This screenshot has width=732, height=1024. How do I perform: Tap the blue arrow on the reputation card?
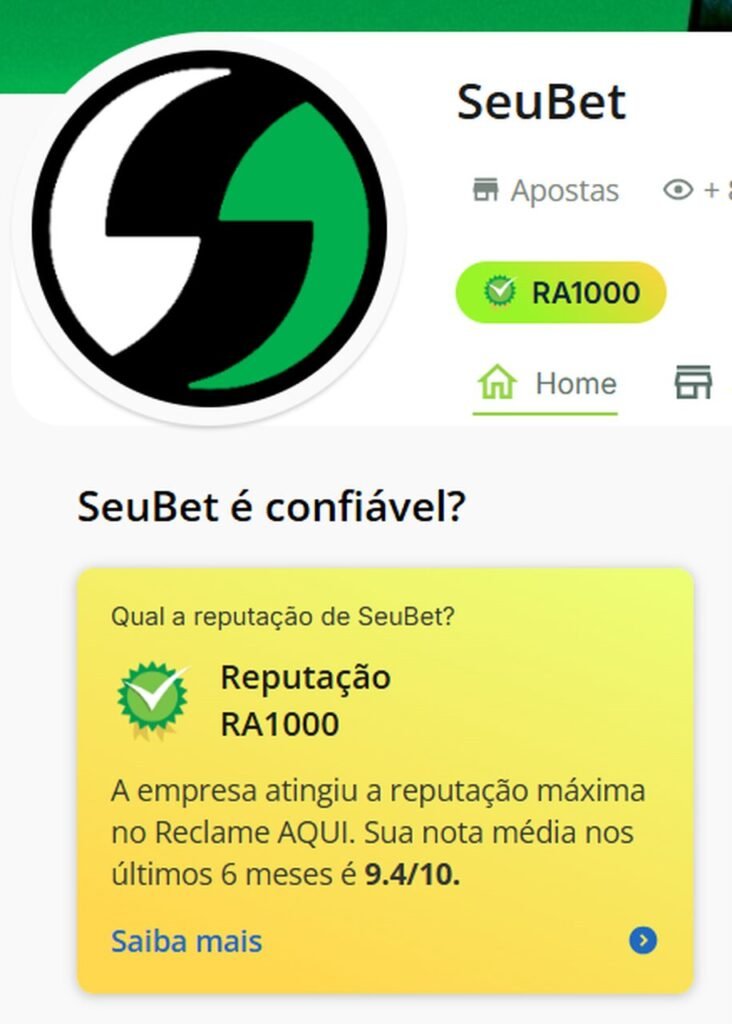coord(643,940)
